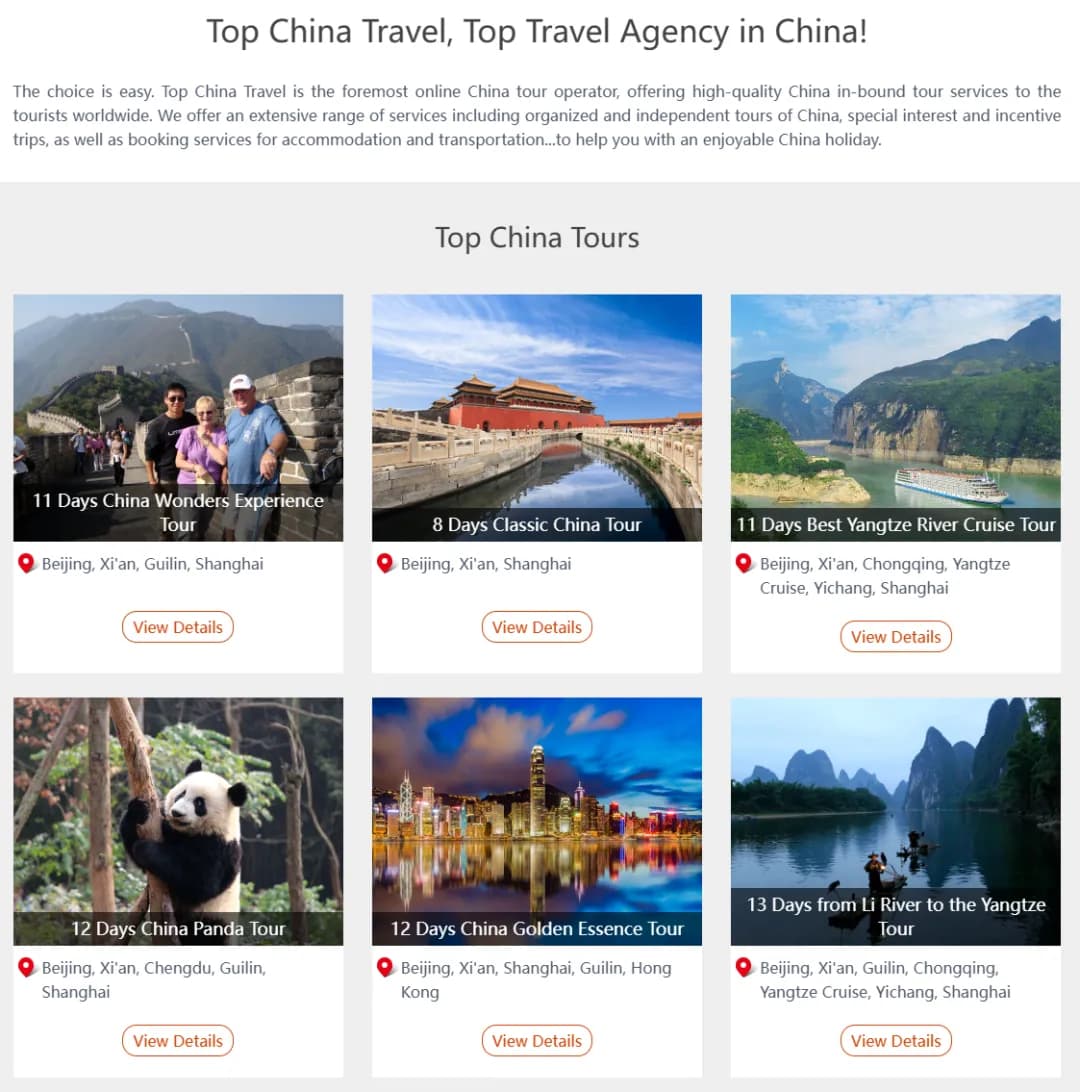Open View Details for Best Yangtze River Cruise Tour
This screenshot has height=1092, width=1080.
click(x=896, y=636)
